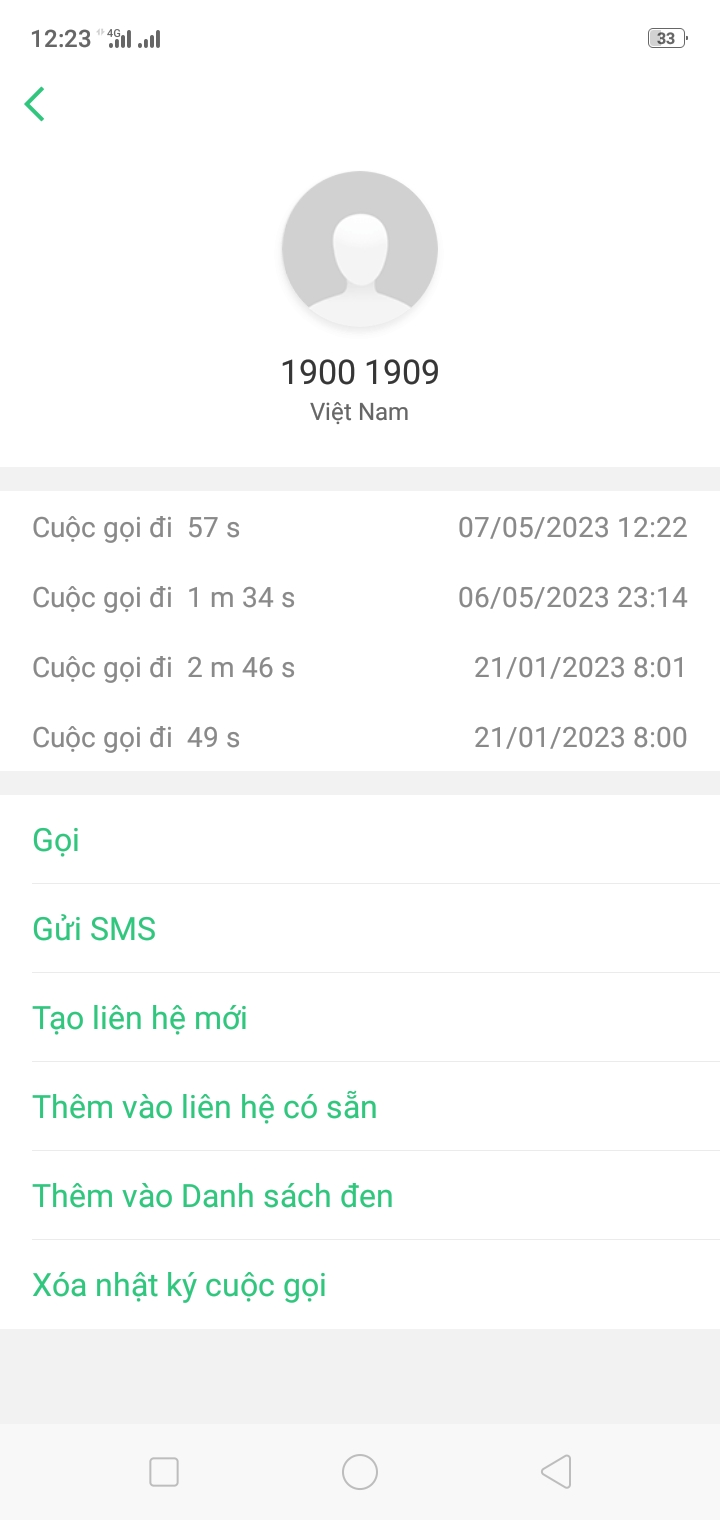The image size is (720, 1520).
Task: Call the number via Gọi
Action: (x=56, y=840)
